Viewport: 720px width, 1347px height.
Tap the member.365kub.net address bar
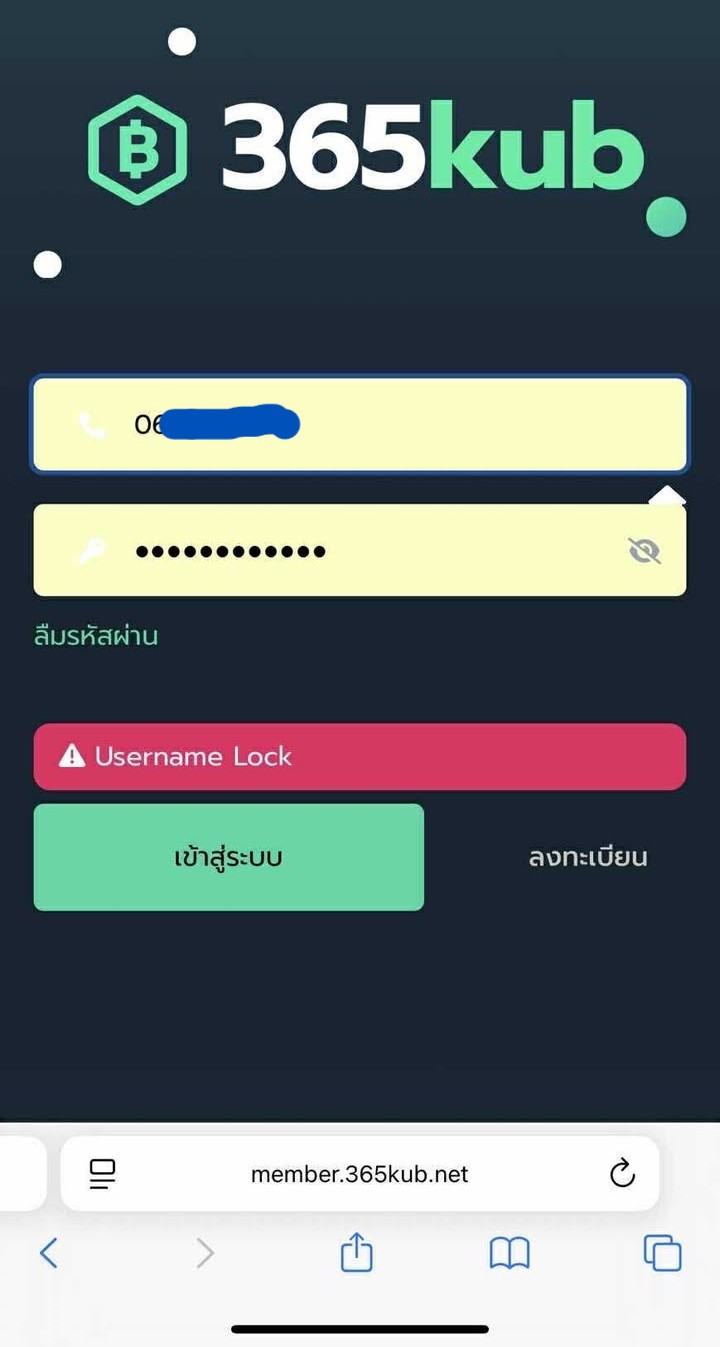tap(360, 1173)
